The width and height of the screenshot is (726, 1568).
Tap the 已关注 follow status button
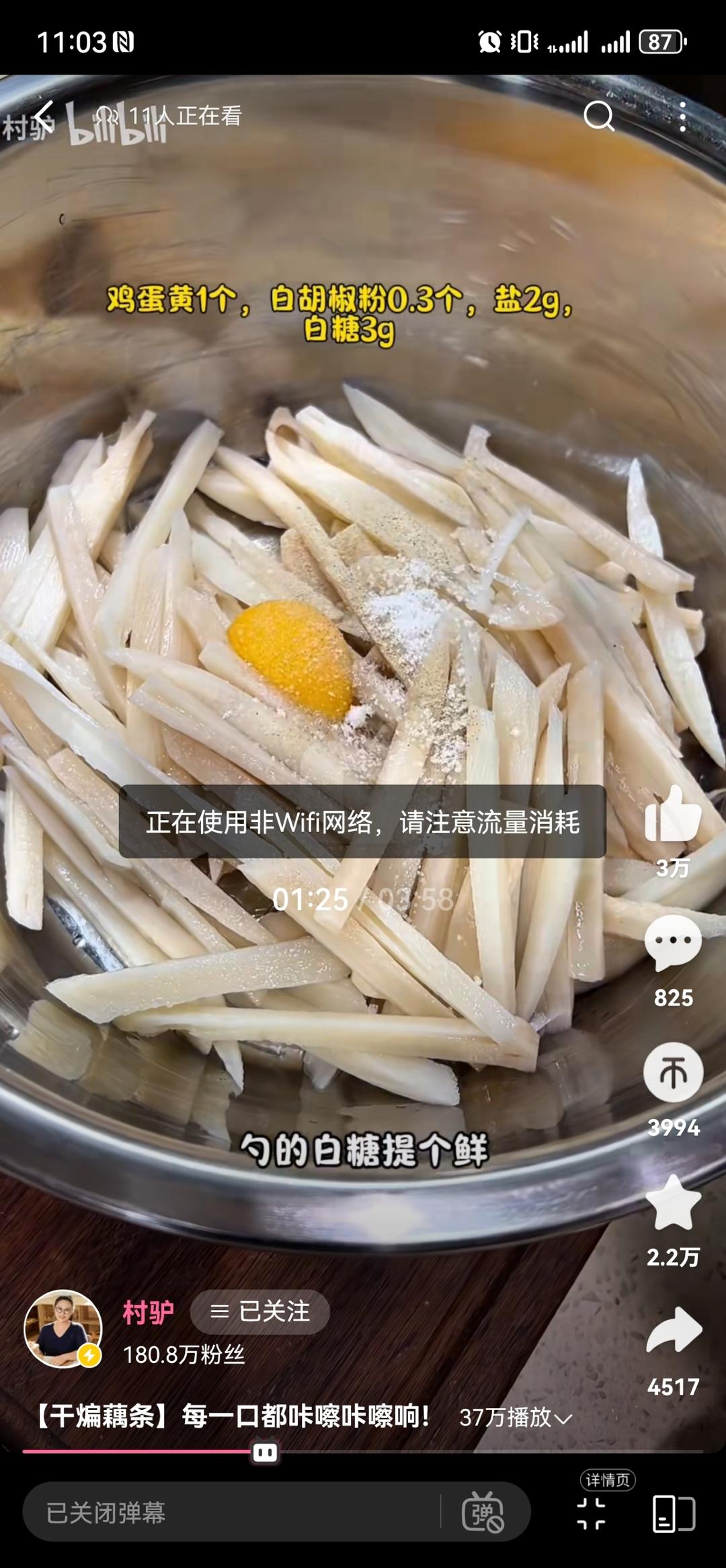point(260,1311)
